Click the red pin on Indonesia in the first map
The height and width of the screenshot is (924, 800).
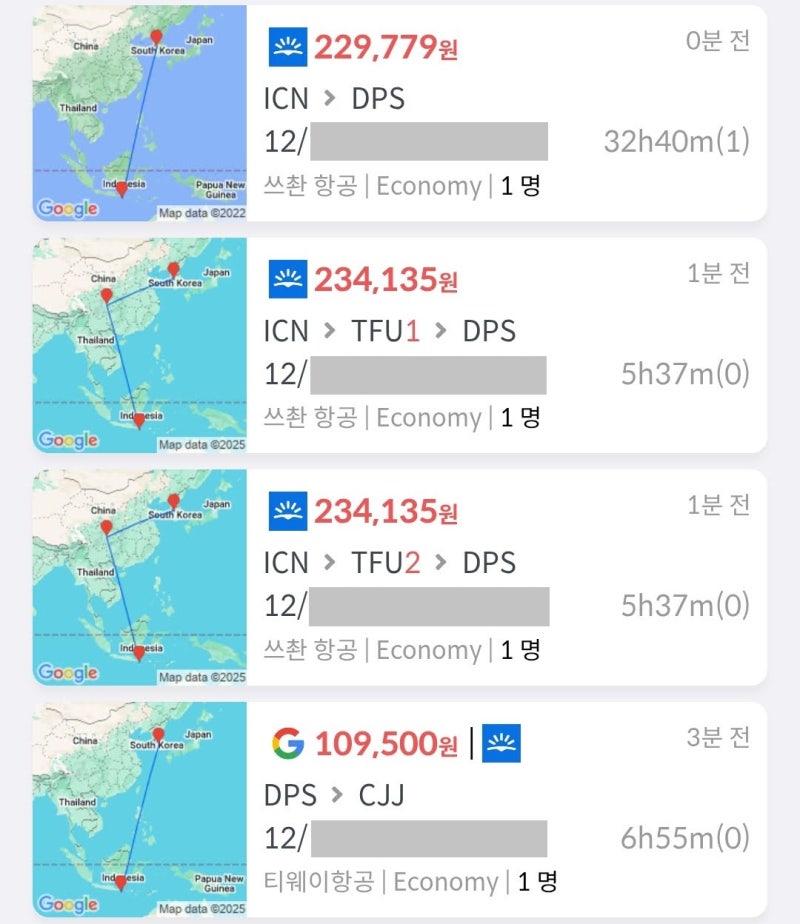click(x=121, y=186)
